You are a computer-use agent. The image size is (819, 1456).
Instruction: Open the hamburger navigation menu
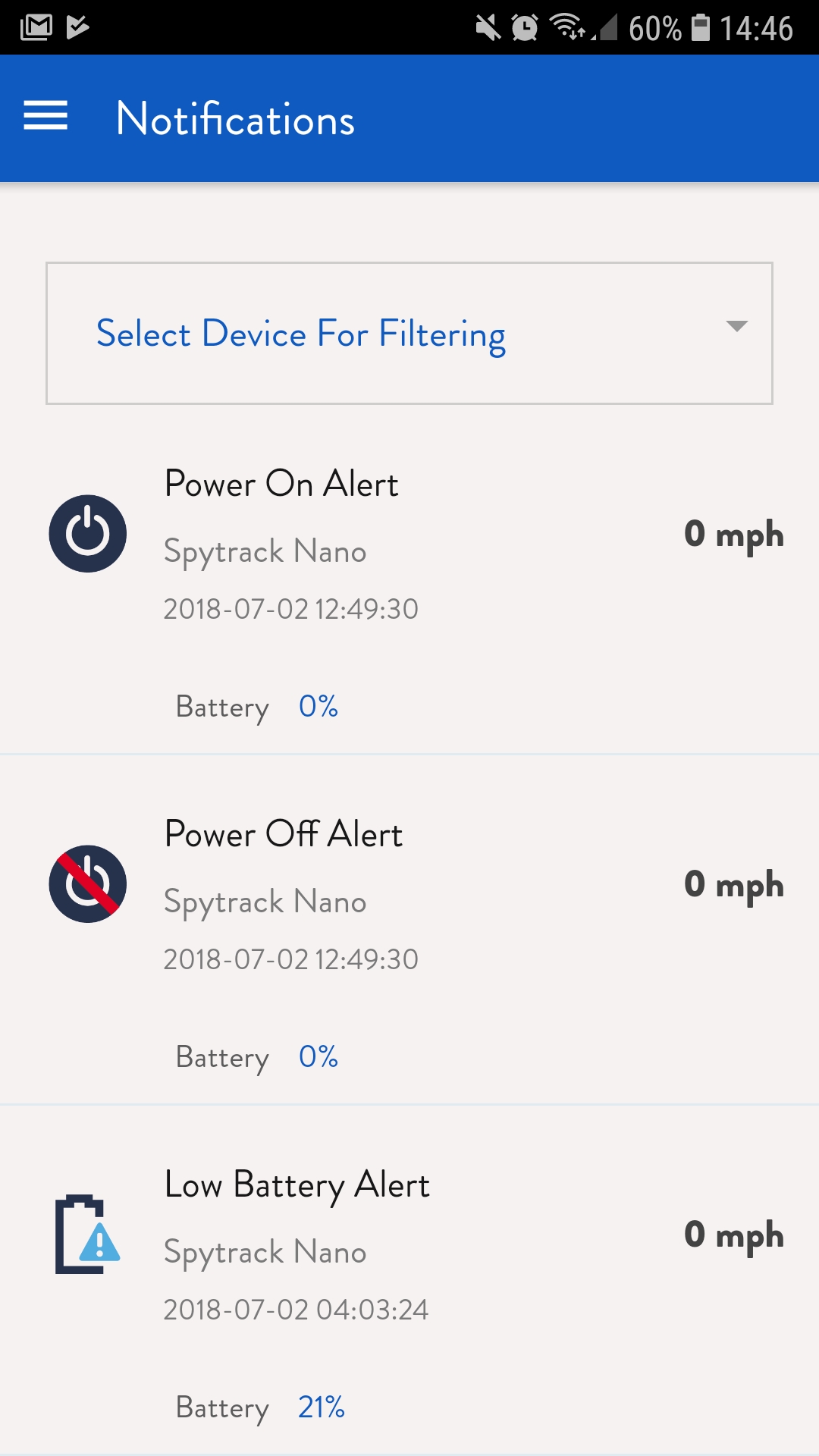(x=45, y=116)
